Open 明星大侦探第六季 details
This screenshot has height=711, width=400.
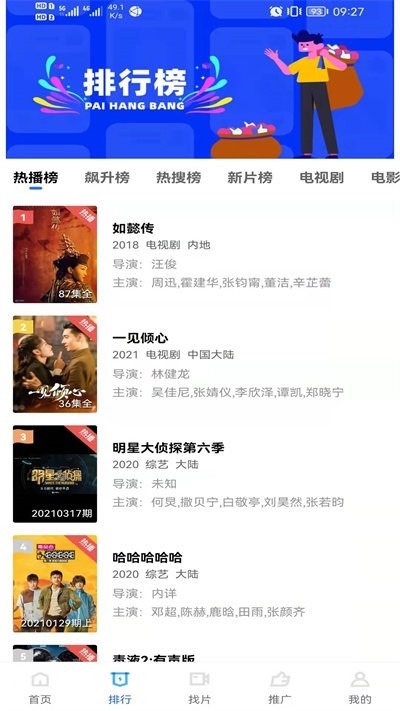200,474
